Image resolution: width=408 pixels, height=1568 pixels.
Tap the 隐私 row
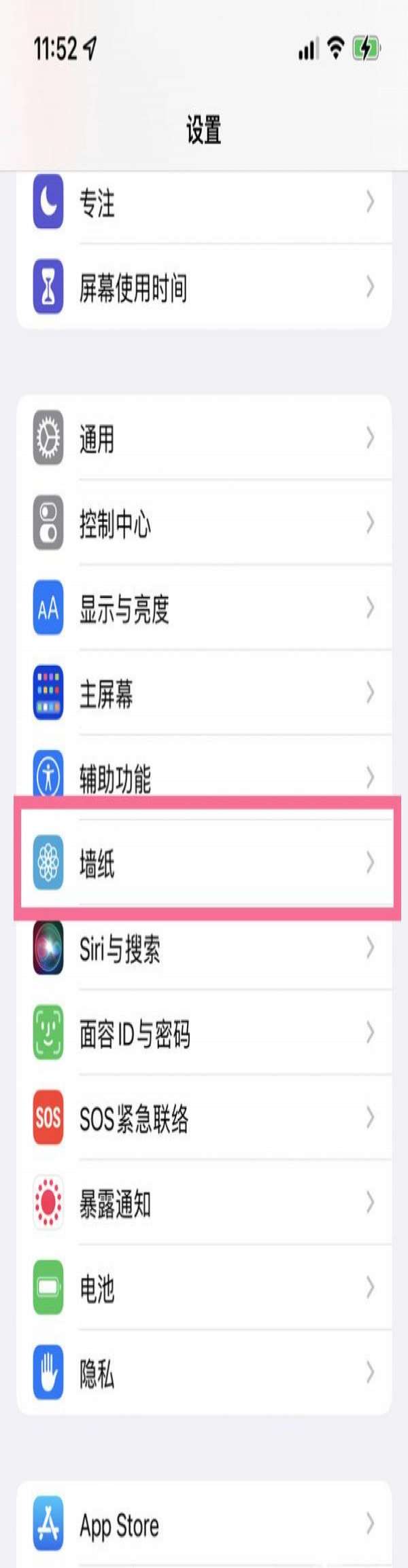204,1372
